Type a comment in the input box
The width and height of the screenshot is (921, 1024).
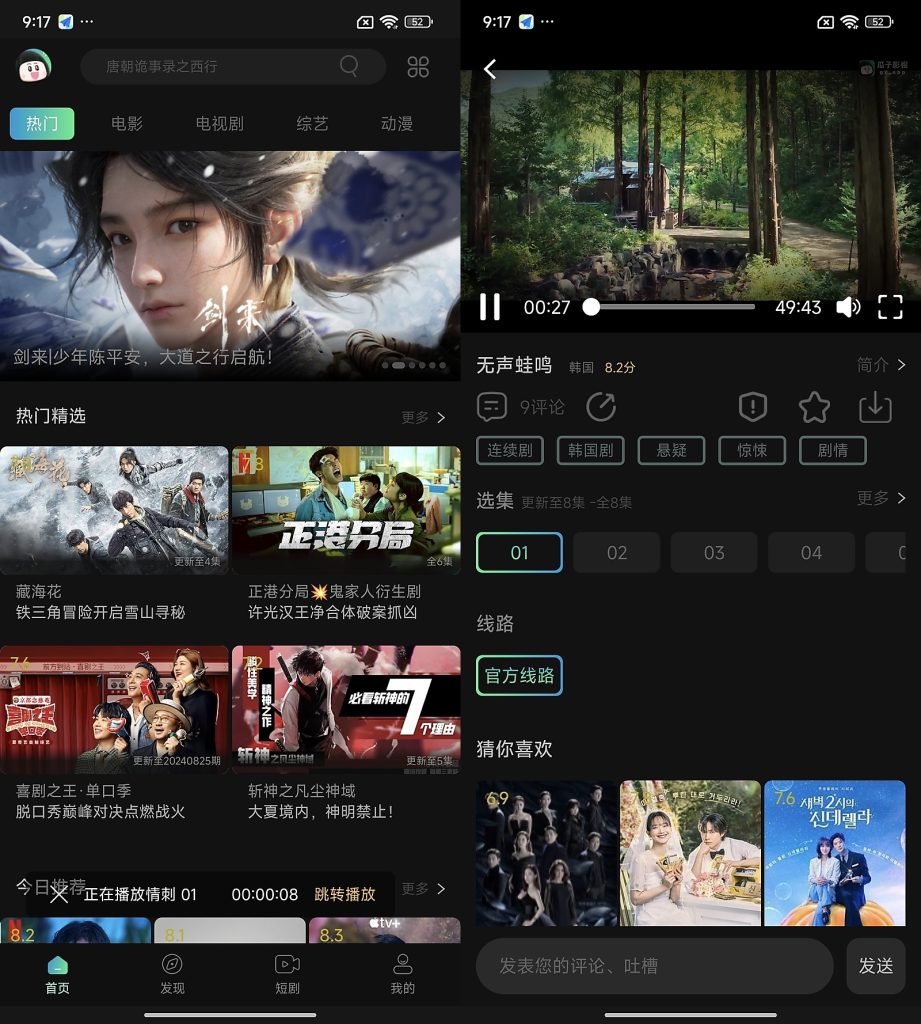tap(654, 965)
